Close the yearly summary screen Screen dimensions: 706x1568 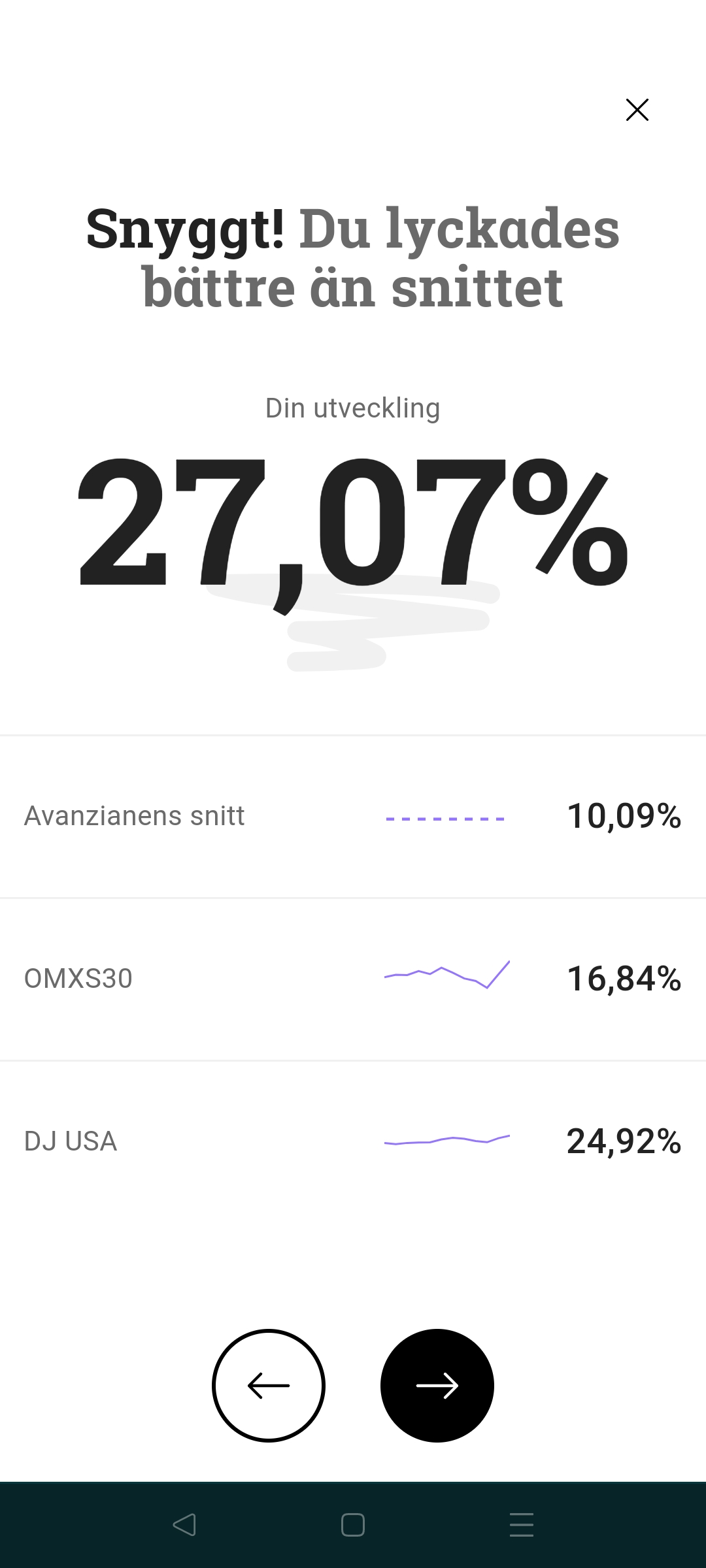[x=637, y=110]
